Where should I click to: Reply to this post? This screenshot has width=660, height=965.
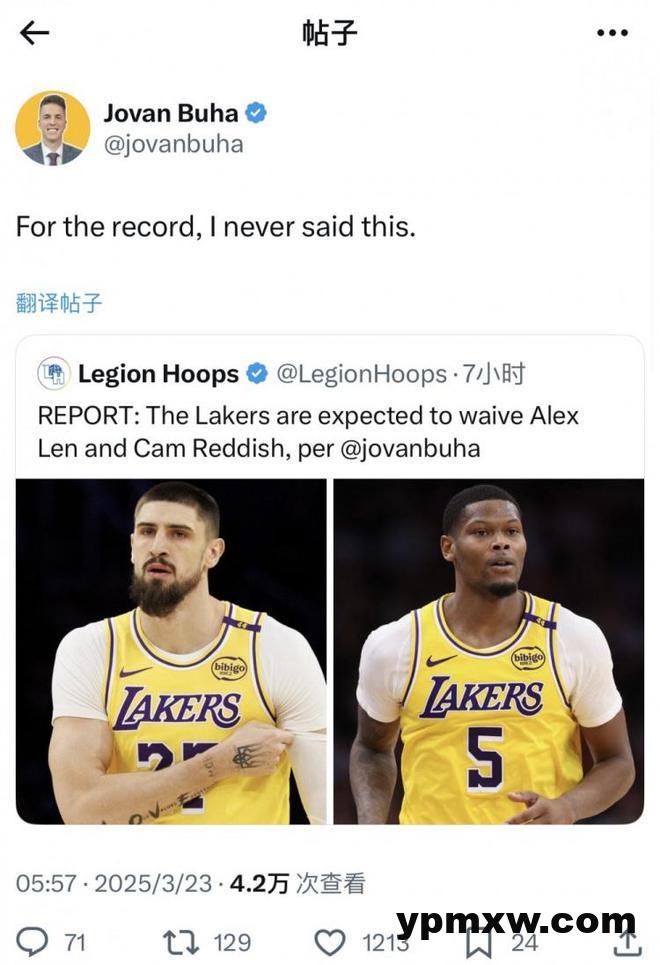point(35,941)
